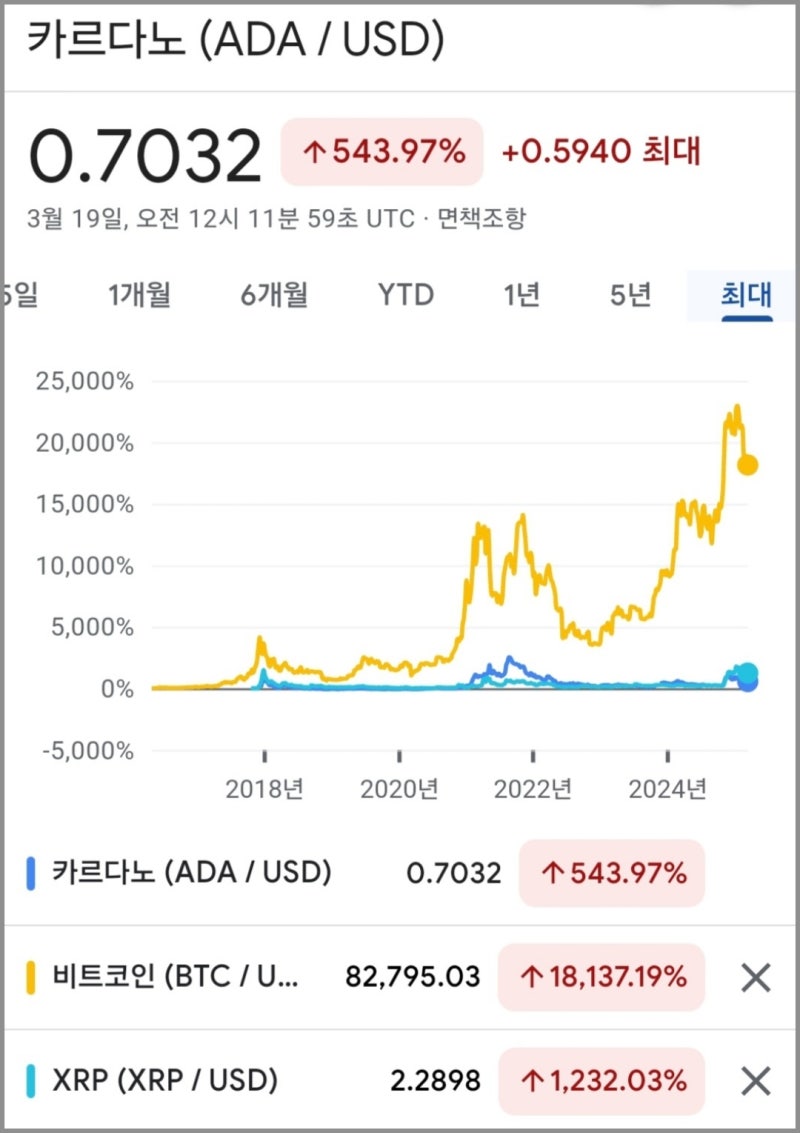Viewport: 800px width, 1133px height.
Task: Click the Cardano gain percentage badge
Action: (611, 872)
